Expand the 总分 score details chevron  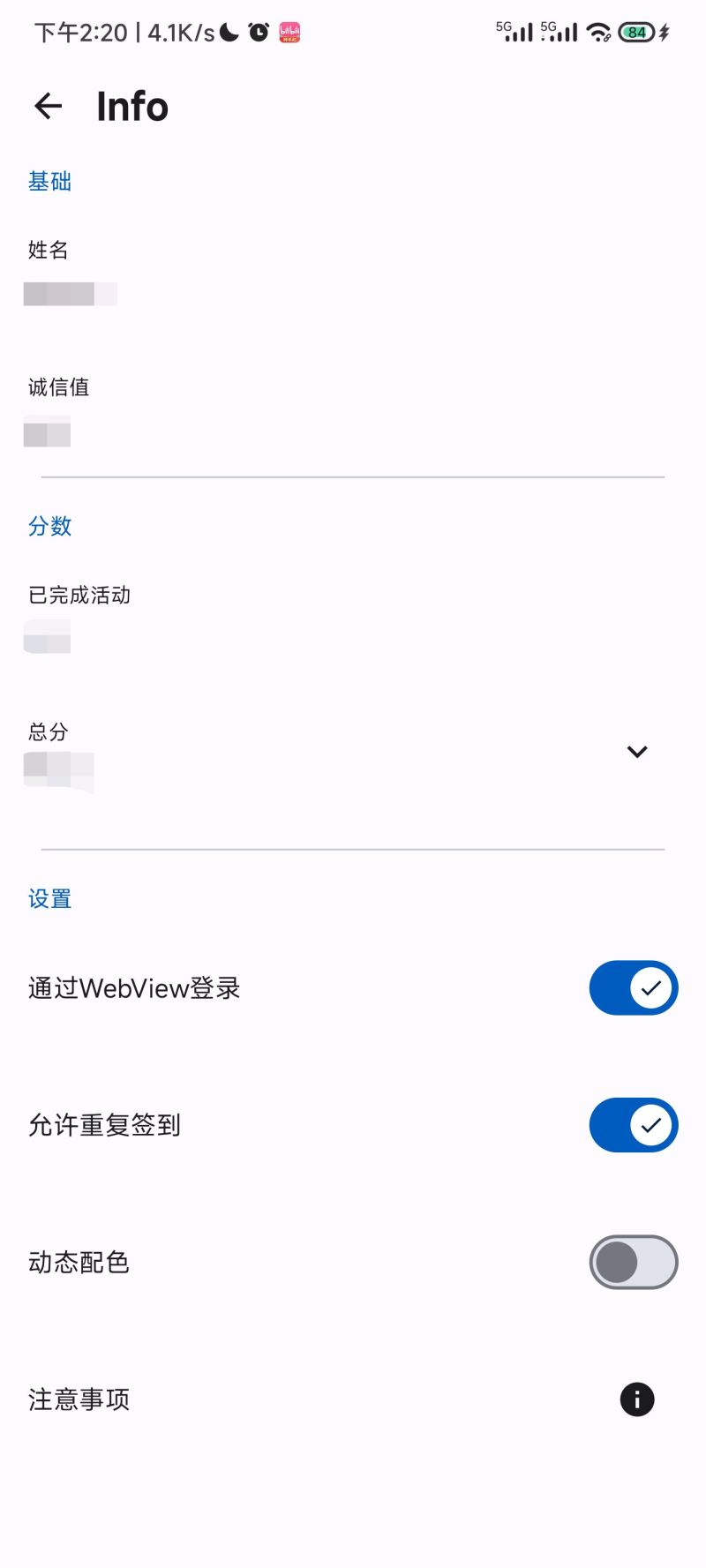[x=637, y=752]
